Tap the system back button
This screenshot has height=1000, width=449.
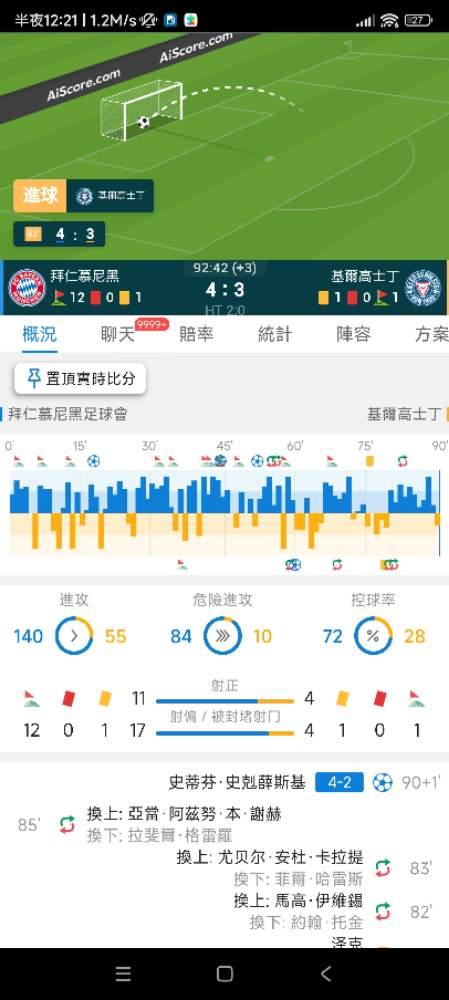tap(326, 973)
